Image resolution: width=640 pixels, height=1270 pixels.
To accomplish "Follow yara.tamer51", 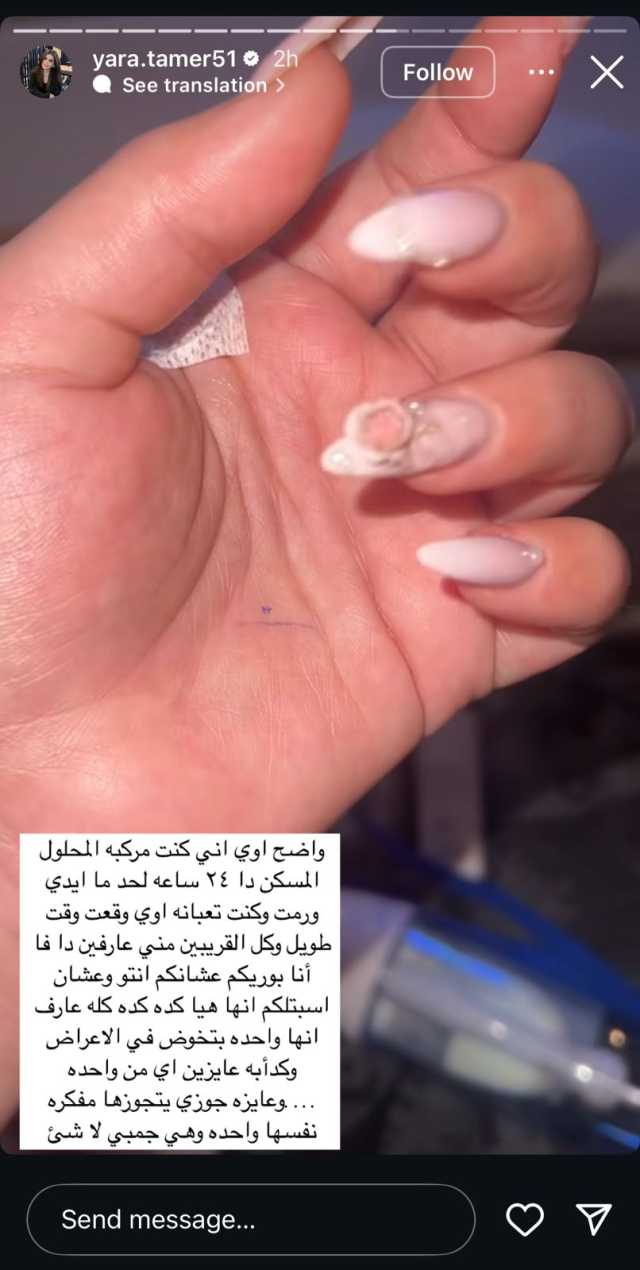I will pos(437,72).
